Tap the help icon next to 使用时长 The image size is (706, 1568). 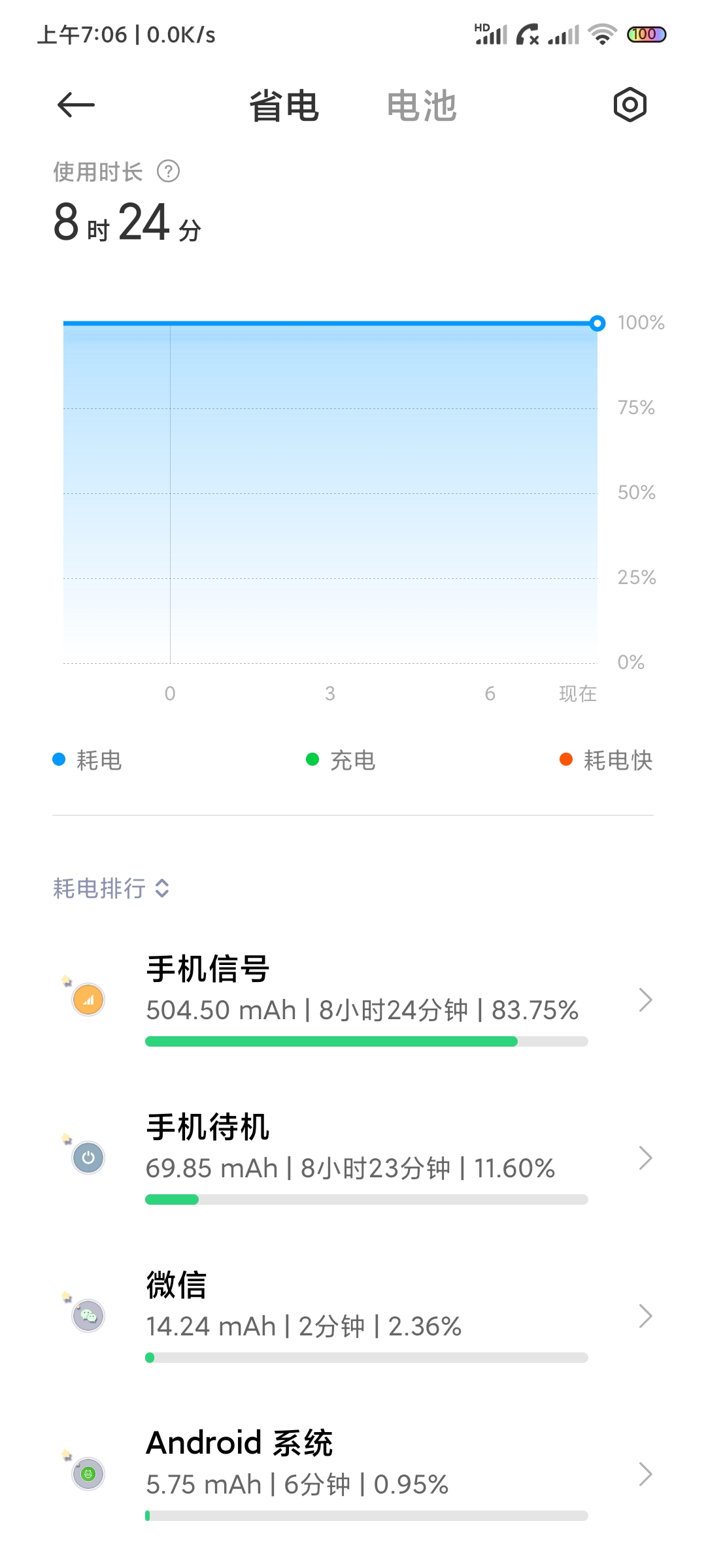(169, 172)
